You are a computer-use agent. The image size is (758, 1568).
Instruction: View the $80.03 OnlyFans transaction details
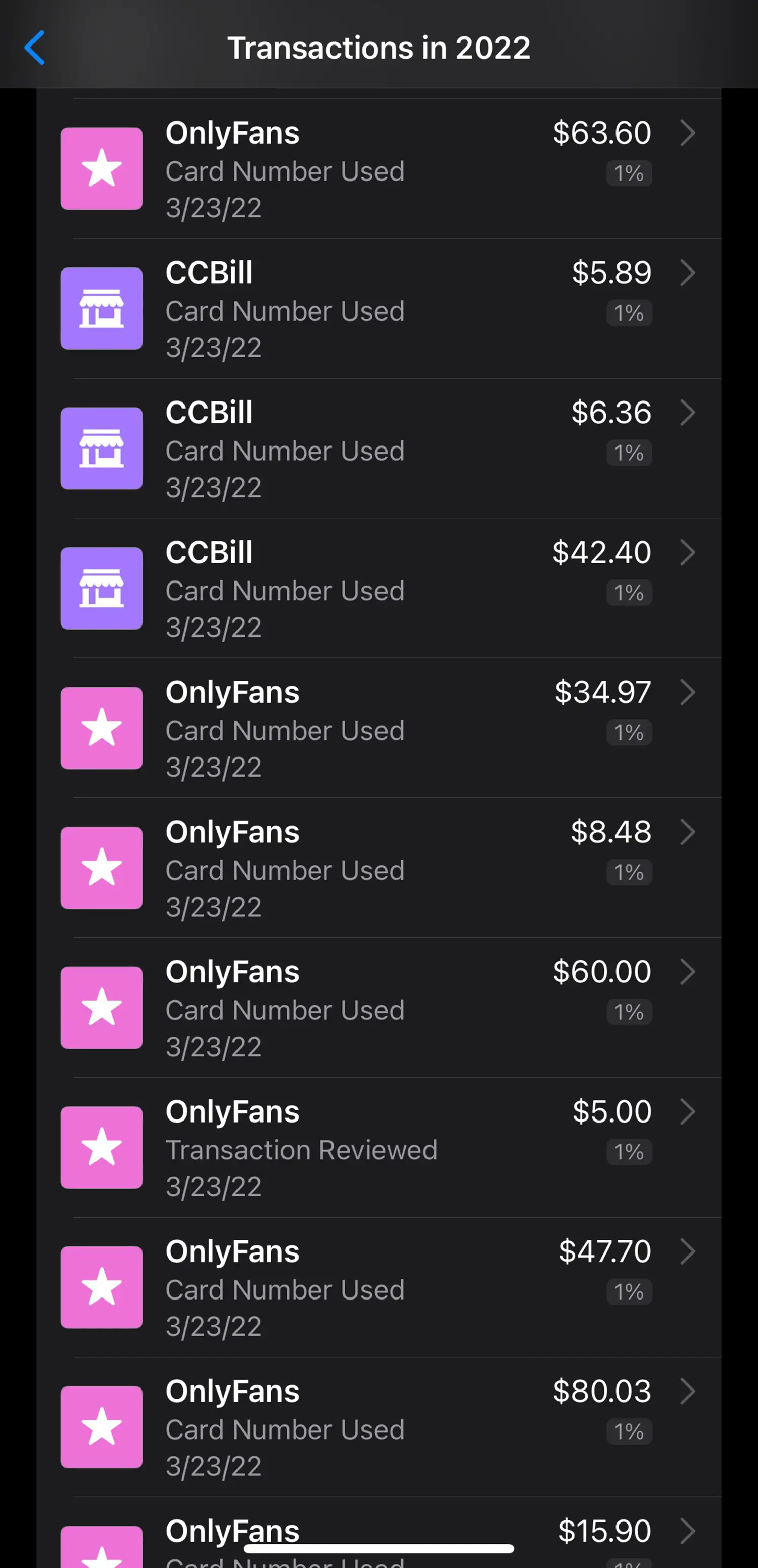tap(378, 1428)
